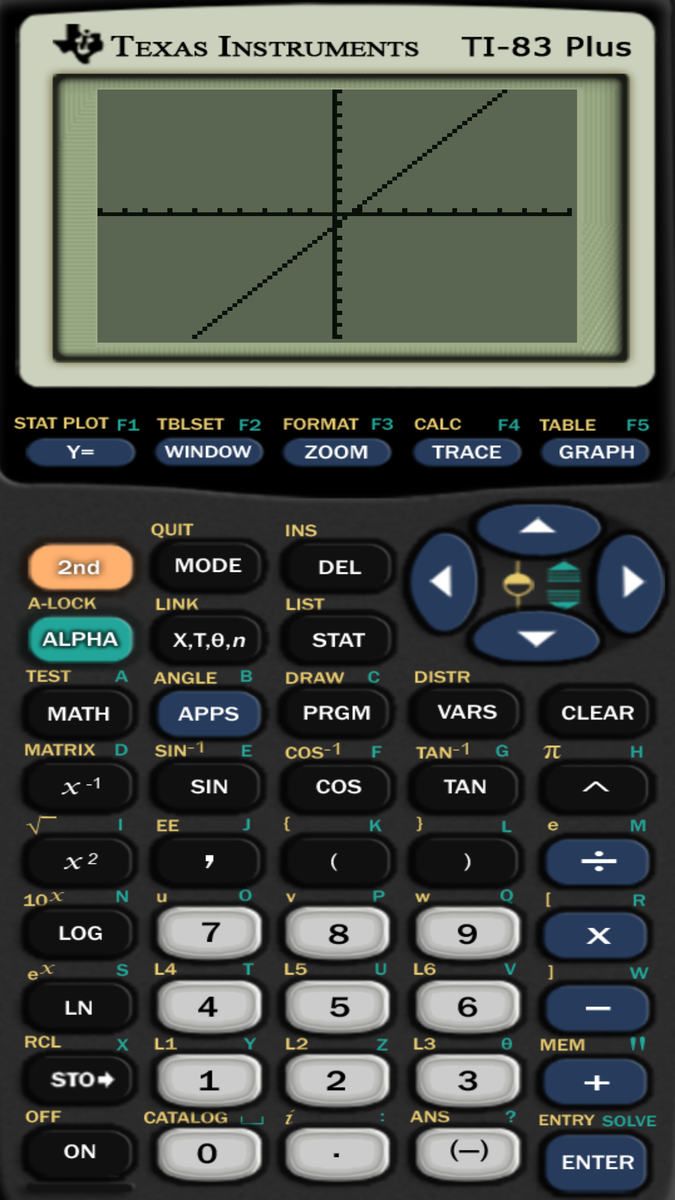Activate the TRACE key

point(466,452)
